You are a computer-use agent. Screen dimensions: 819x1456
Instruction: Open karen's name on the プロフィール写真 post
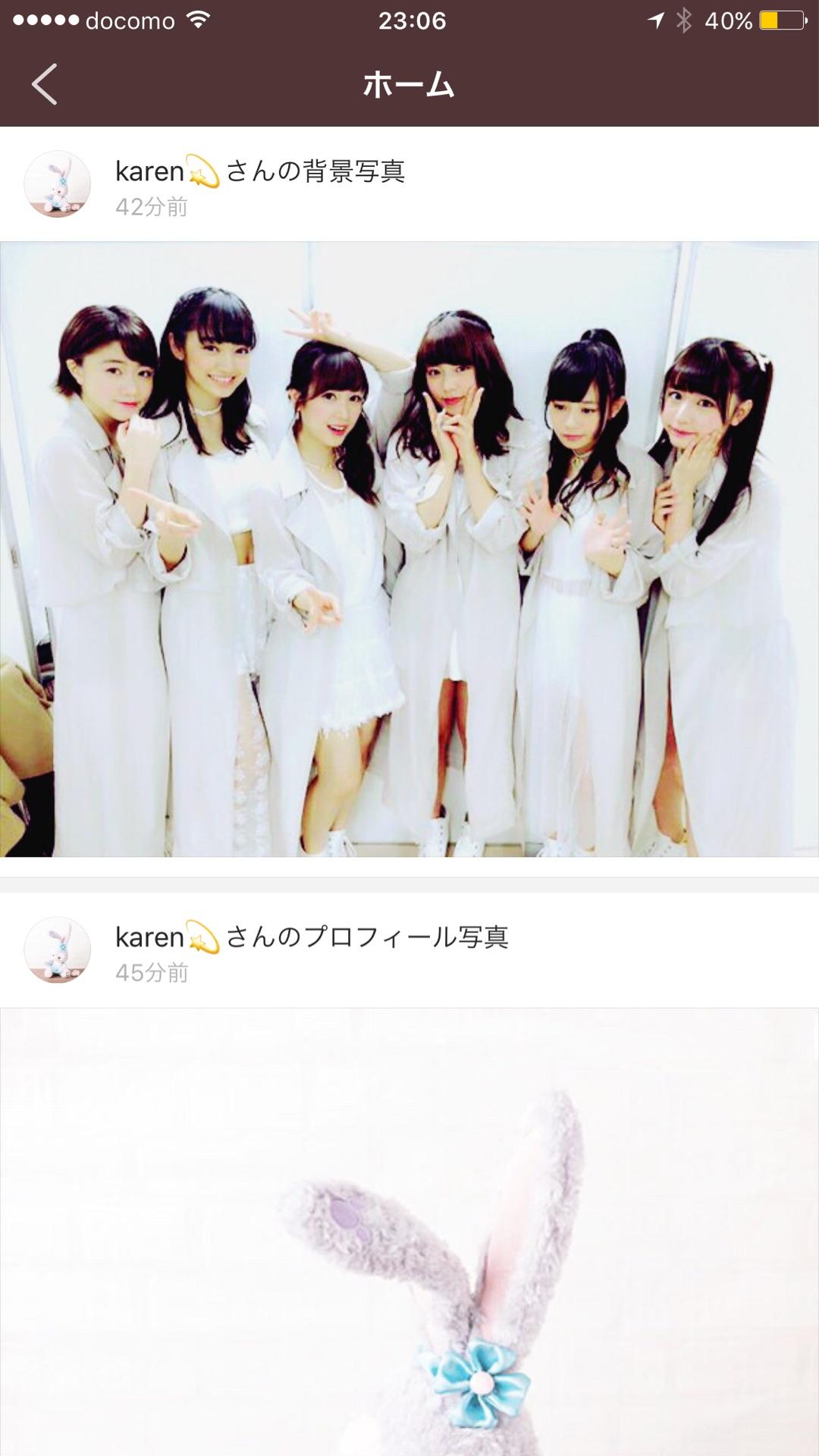tap(150, 937)
